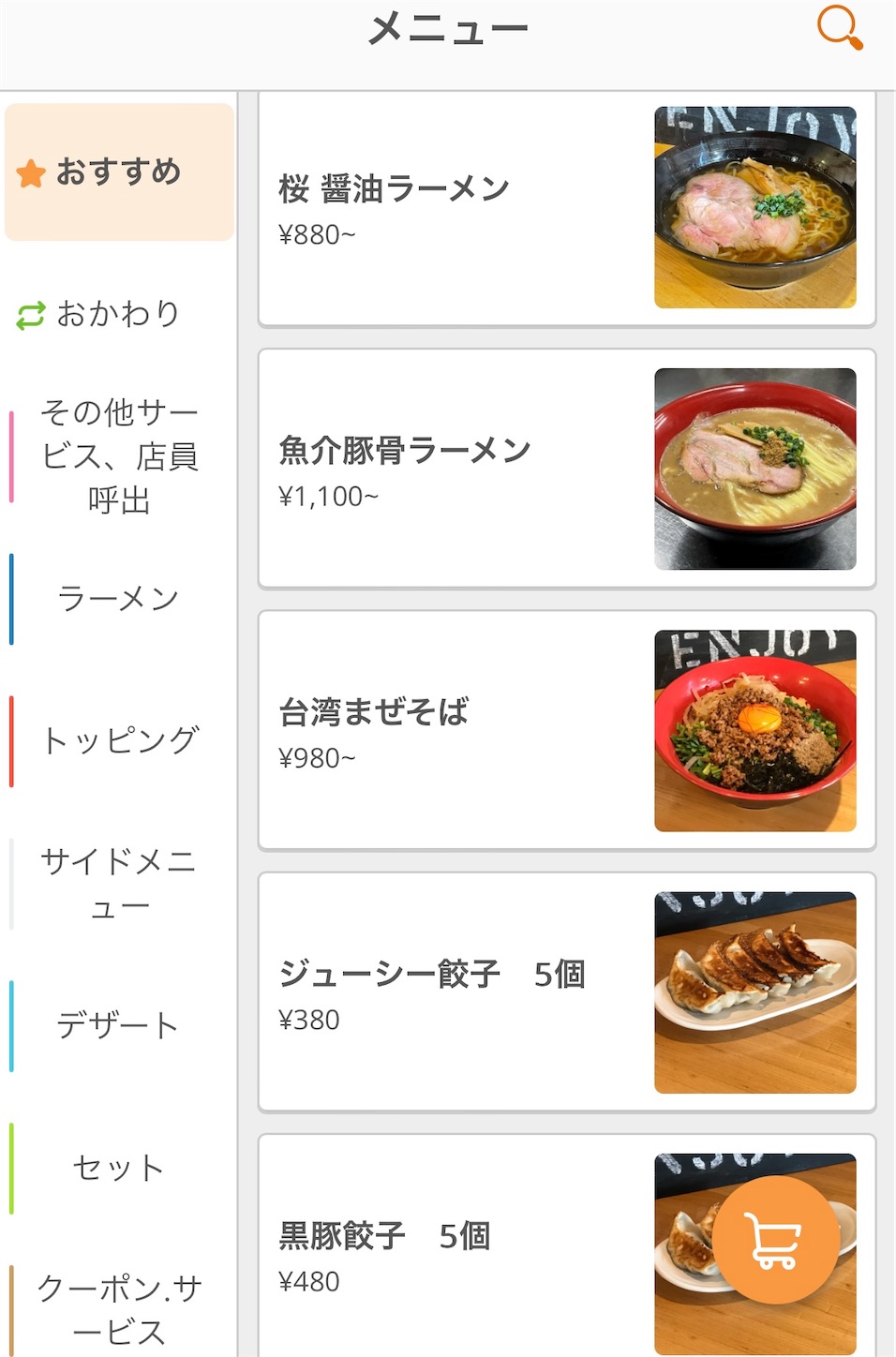Viewport: 896px width, 1357px height.
Task: Open その他サービス、店員呼出 category
Action: point(119,456)
